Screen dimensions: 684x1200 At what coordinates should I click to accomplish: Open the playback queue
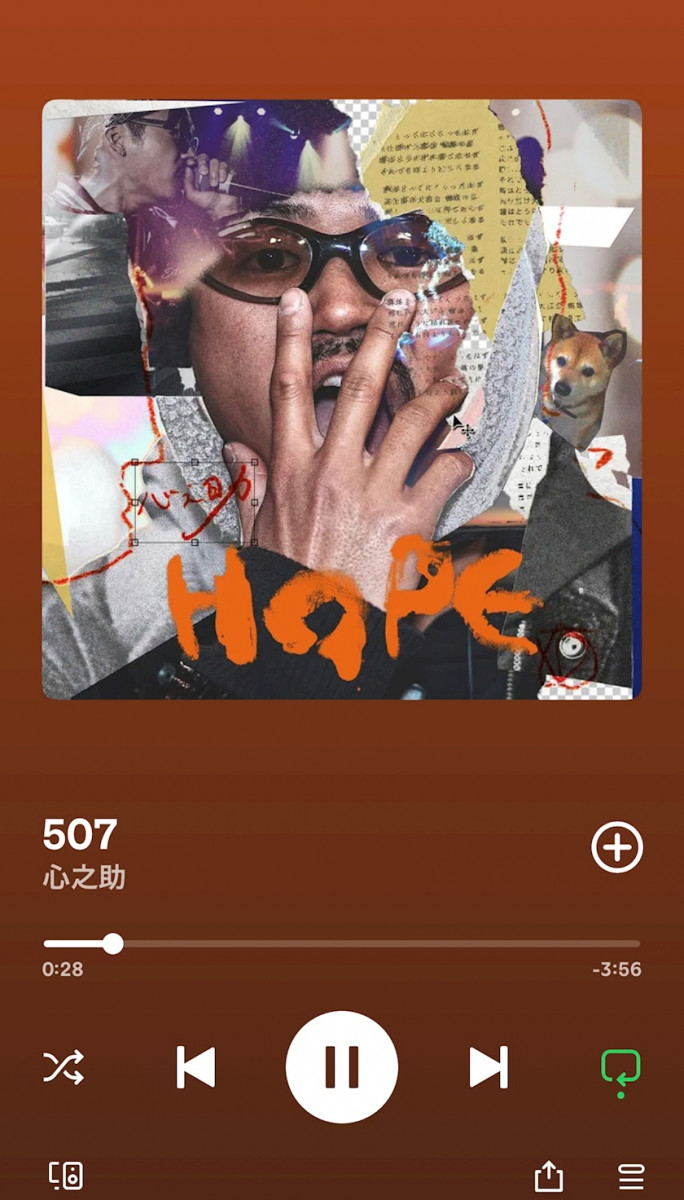[x=631, y=1176]
